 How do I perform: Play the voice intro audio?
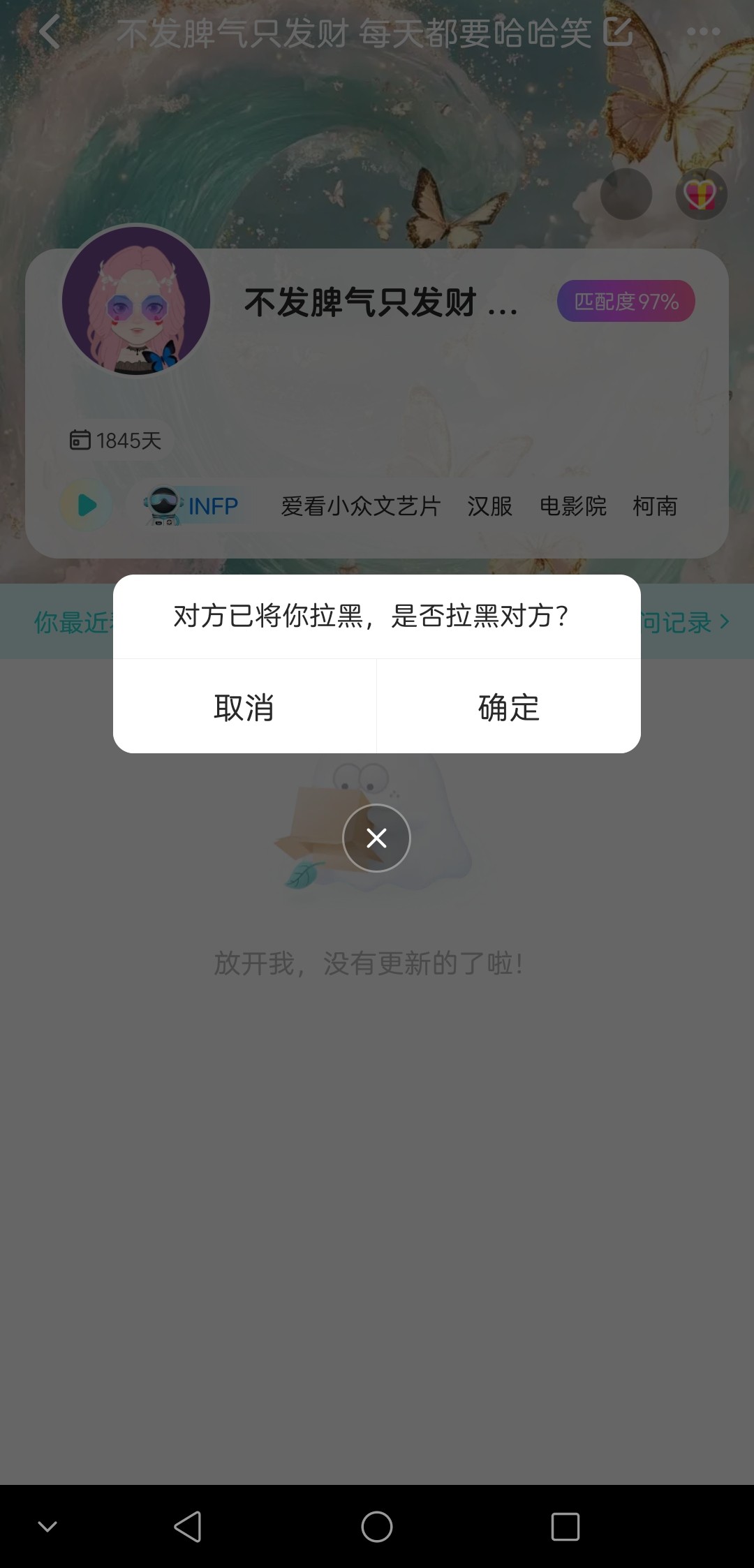click(87, 505)
